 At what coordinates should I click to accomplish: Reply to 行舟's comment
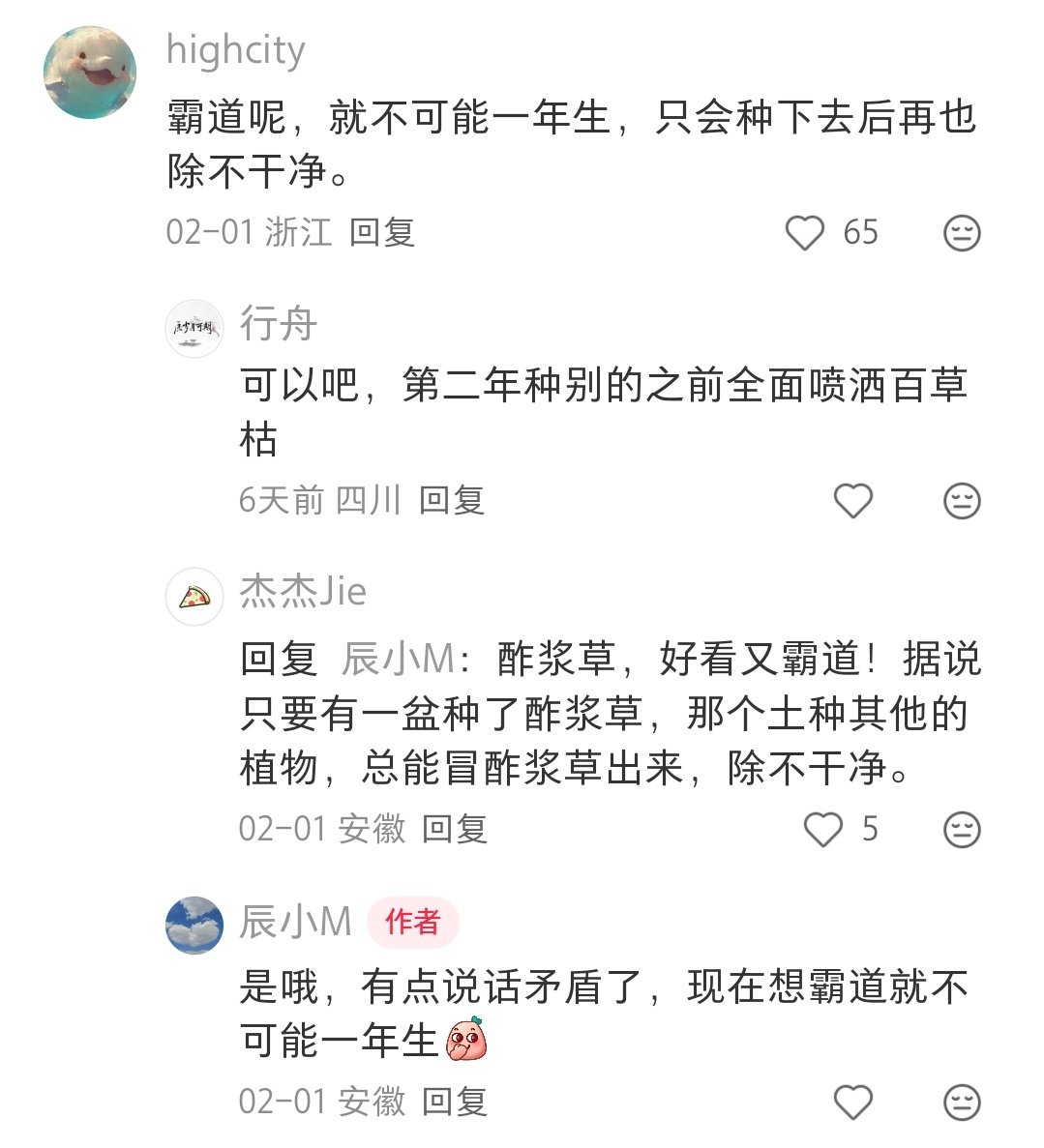pos(451,501)
